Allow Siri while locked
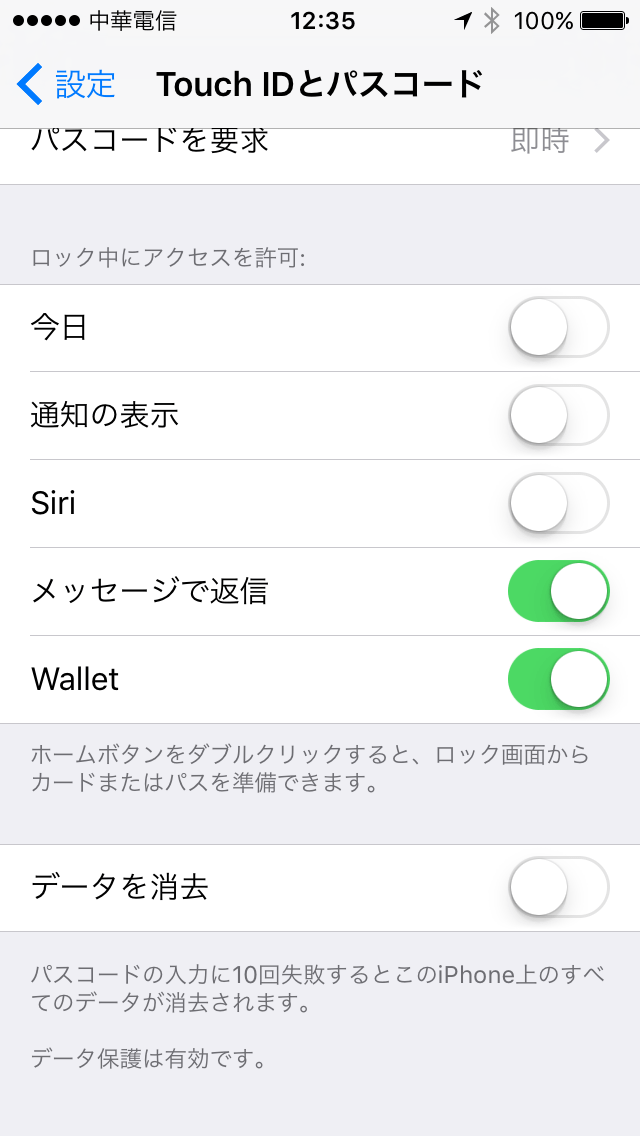Viewport: 640px width, 1136px height. point(558,503)
